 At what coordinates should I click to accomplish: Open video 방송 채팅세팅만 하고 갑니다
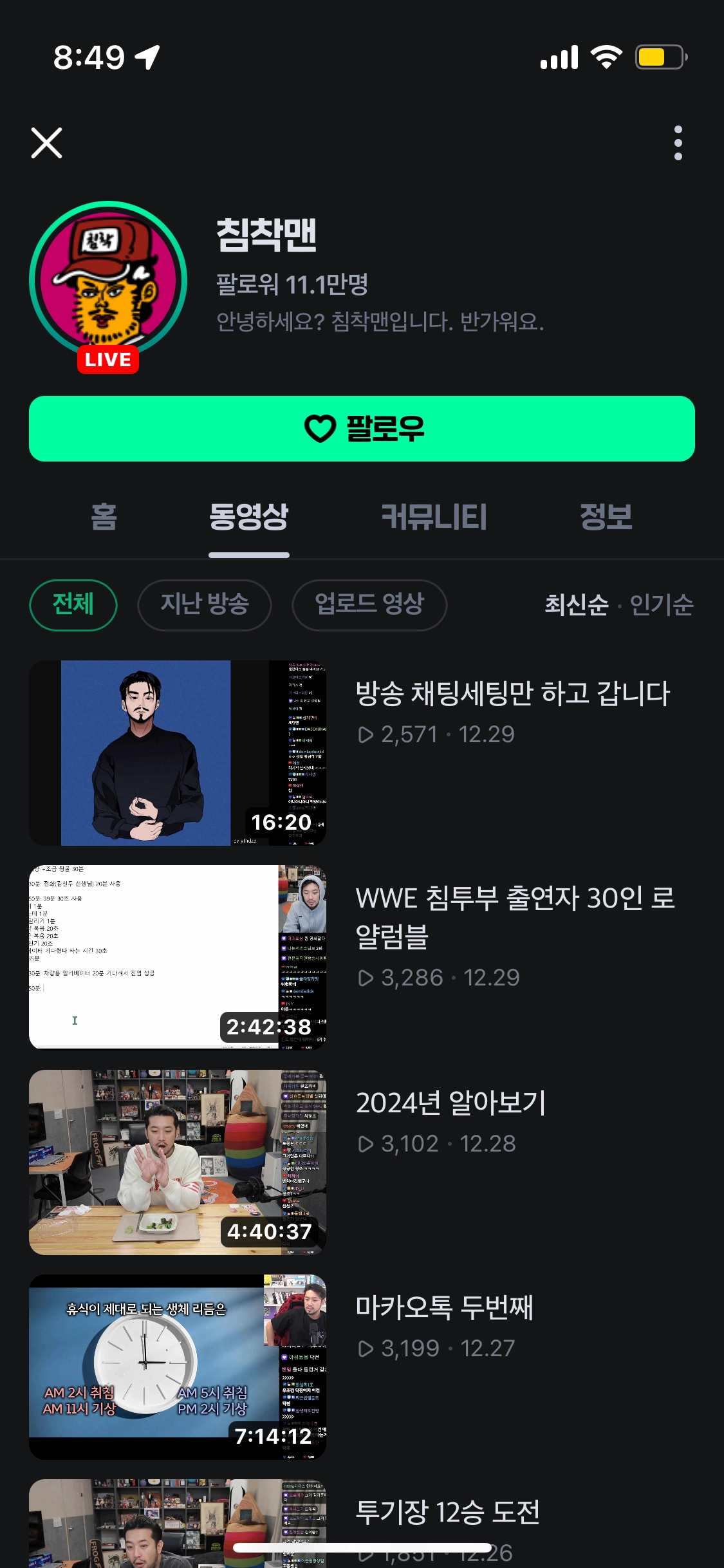[178, 753]
